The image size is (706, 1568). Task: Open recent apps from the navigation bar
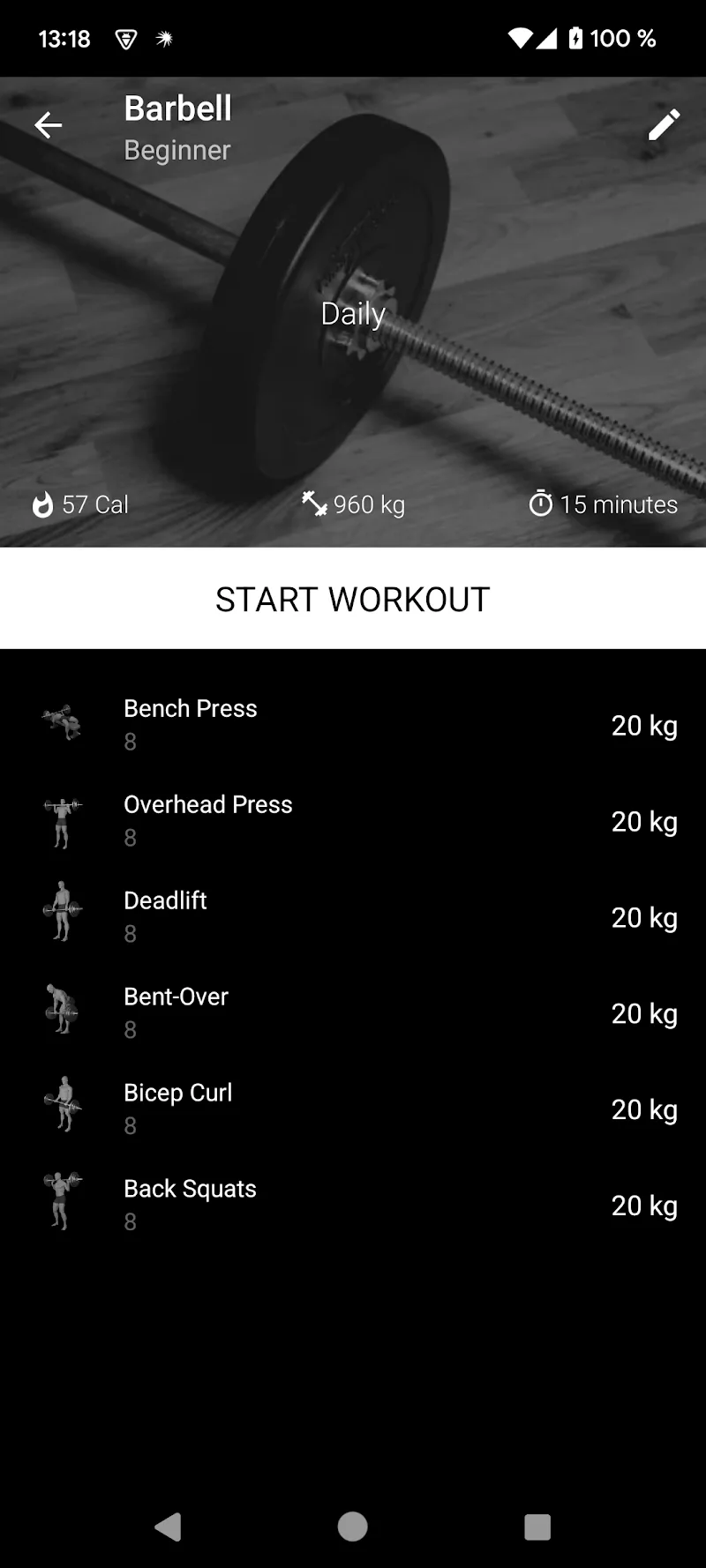click(537, 1527)
